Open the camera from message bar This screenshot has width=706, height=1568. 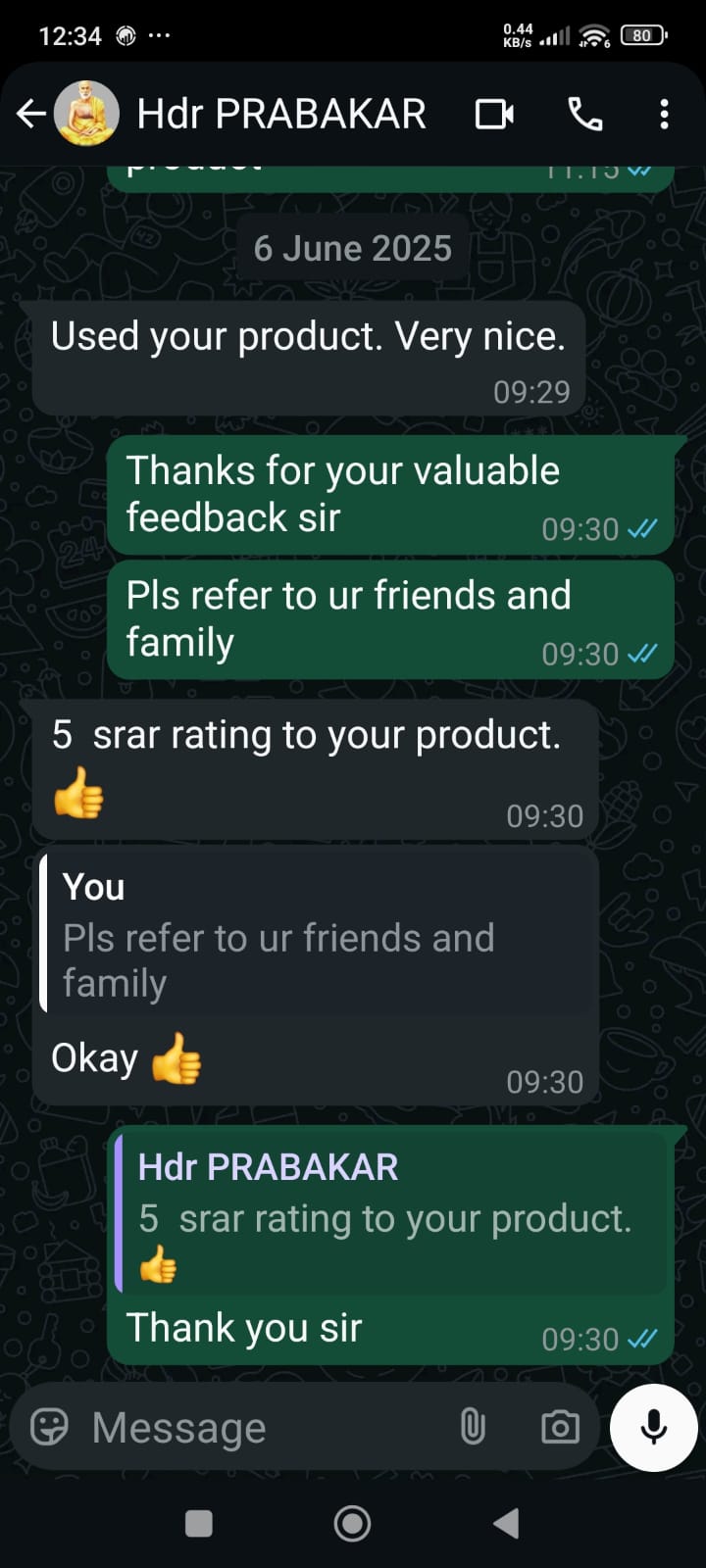pos(560,1427)
